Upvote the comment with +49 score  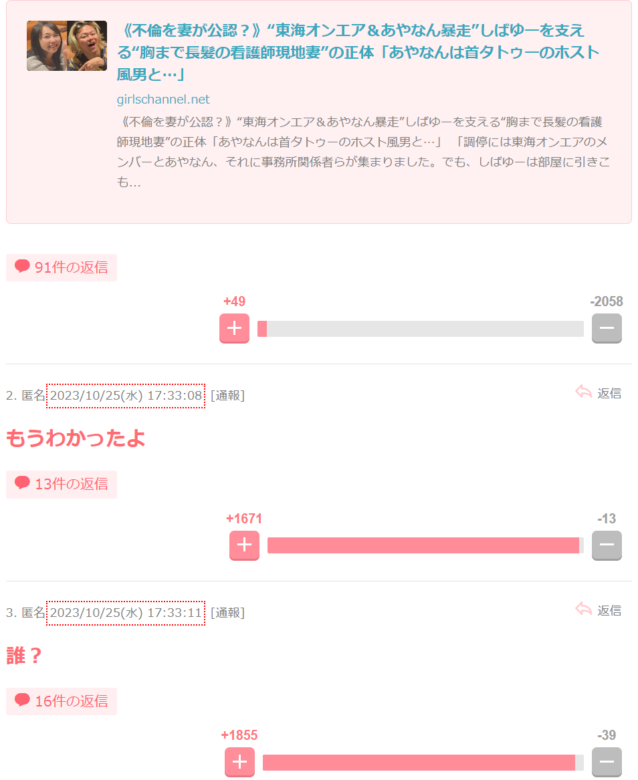pos(234,328)
